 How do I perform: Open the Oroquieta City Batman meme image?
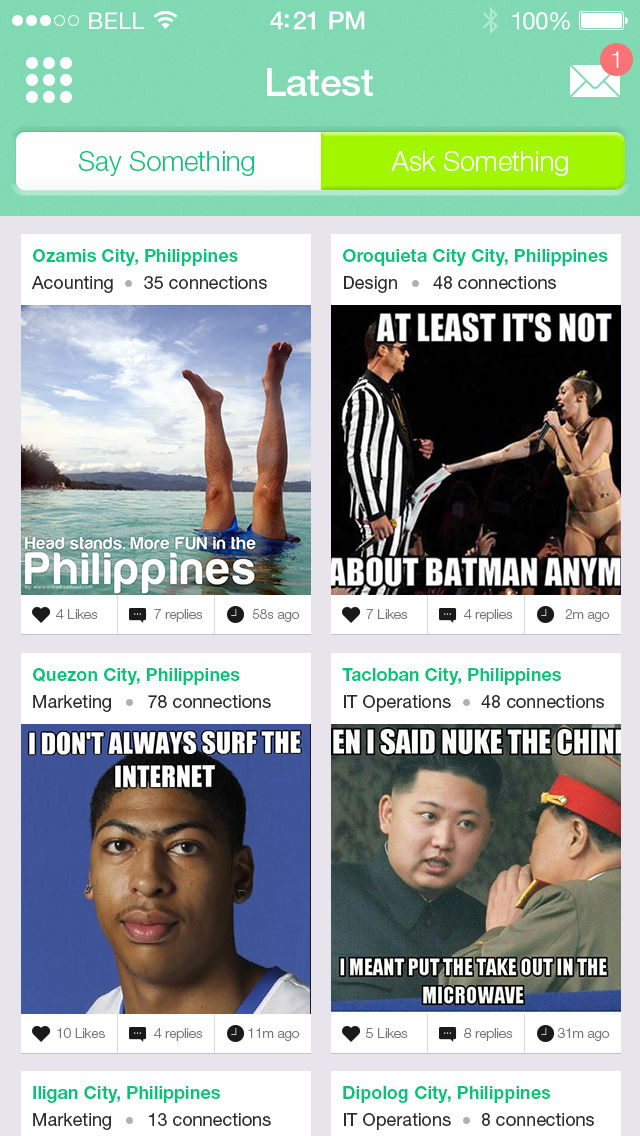pyautogui.click(x=476, y=450)
